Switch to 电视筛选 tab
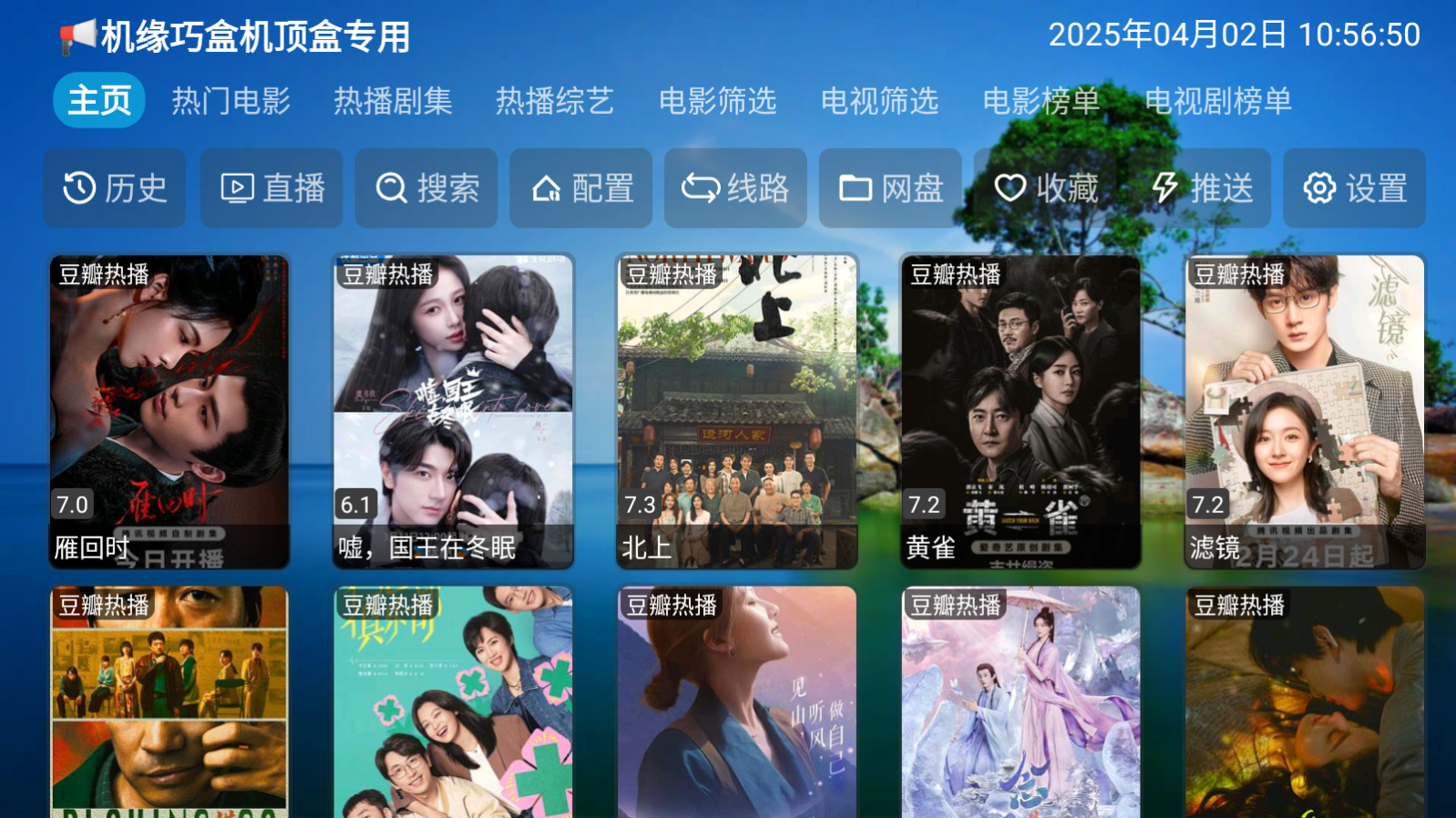1456x818 pixels. [x=879, y=100]
